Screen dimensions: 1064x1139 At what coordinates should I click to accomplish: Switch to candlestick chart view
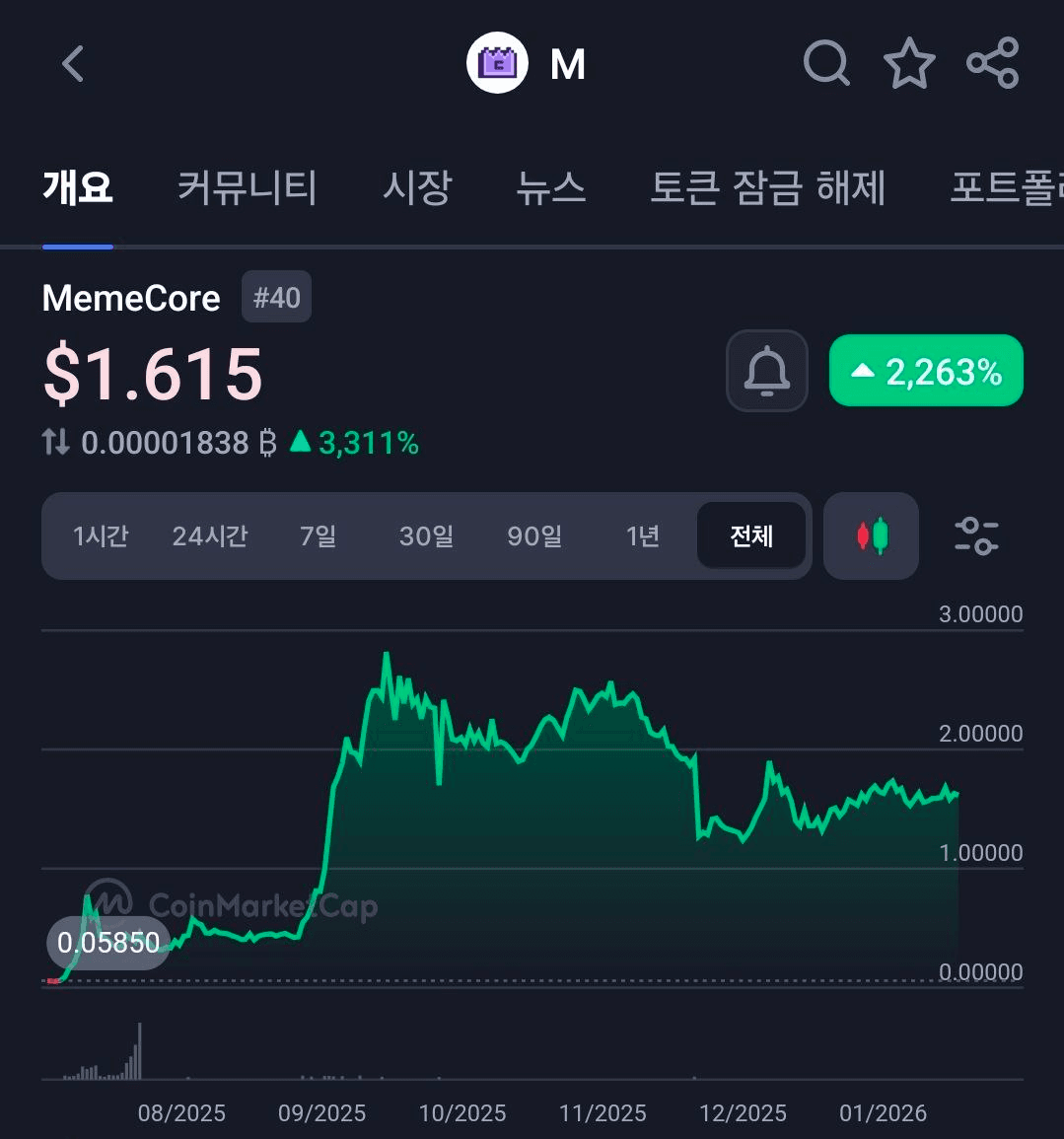click(872, 536)
